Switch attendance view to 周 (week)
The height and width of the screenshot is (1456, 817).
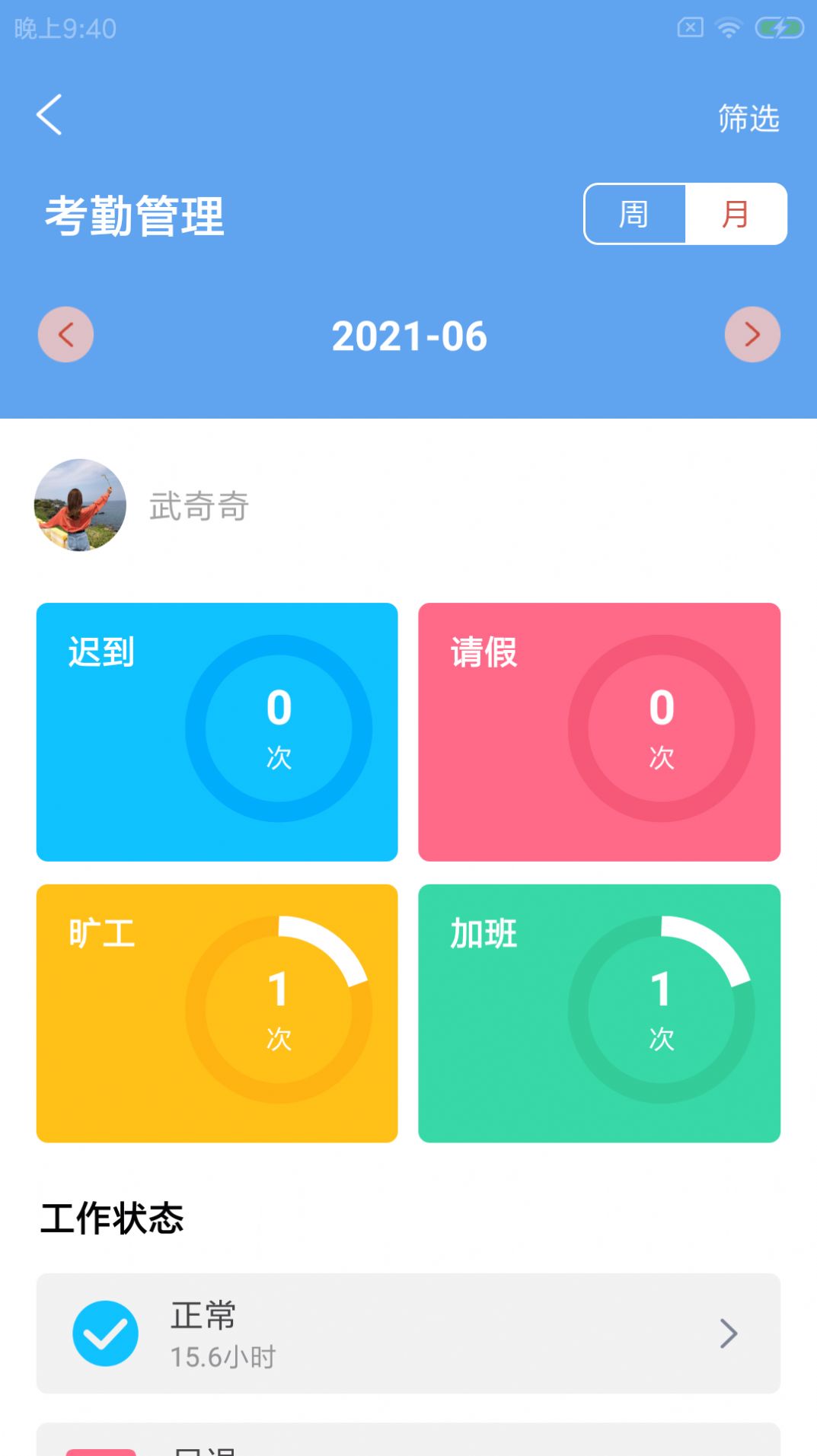(x=634, y=214)
